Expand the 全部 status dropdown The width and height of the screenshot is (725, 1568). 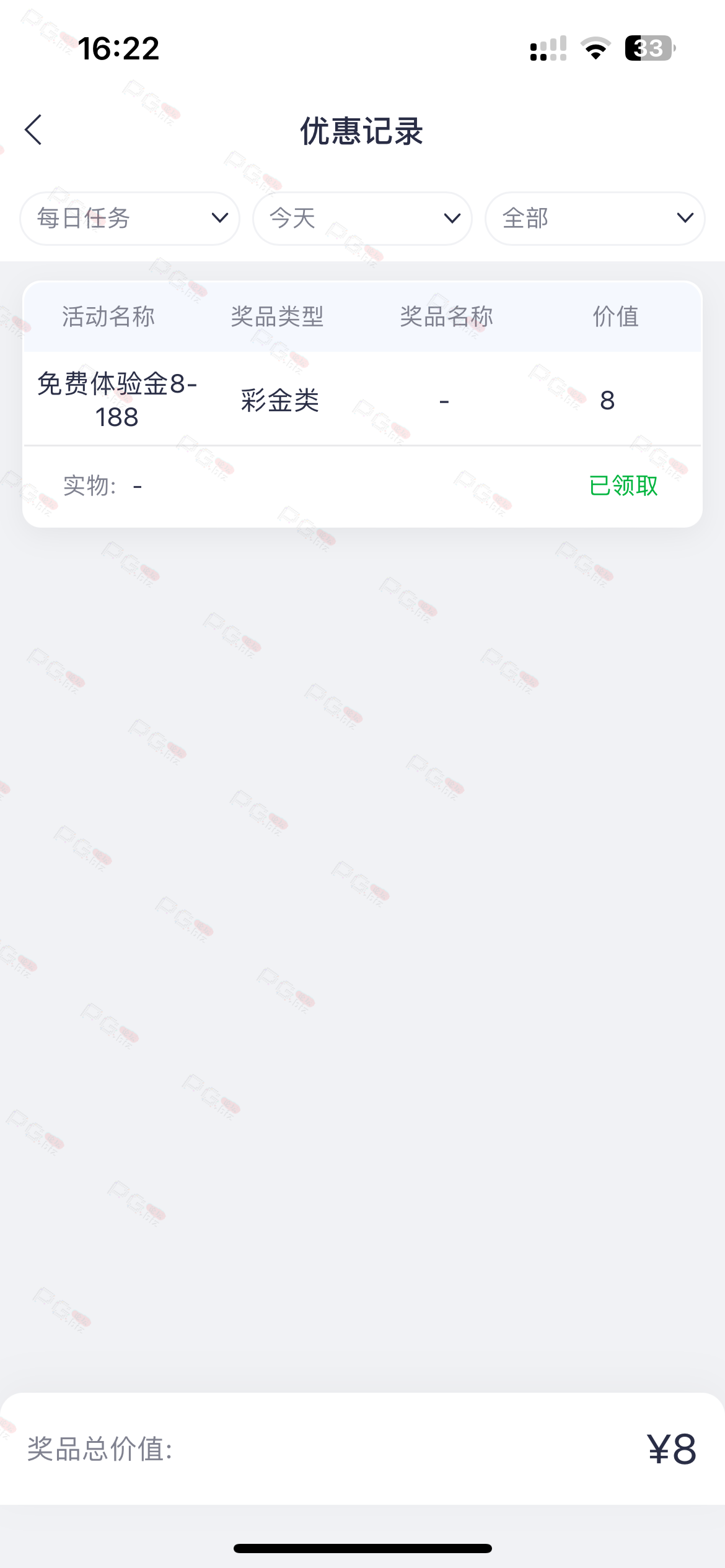[595, 219]
